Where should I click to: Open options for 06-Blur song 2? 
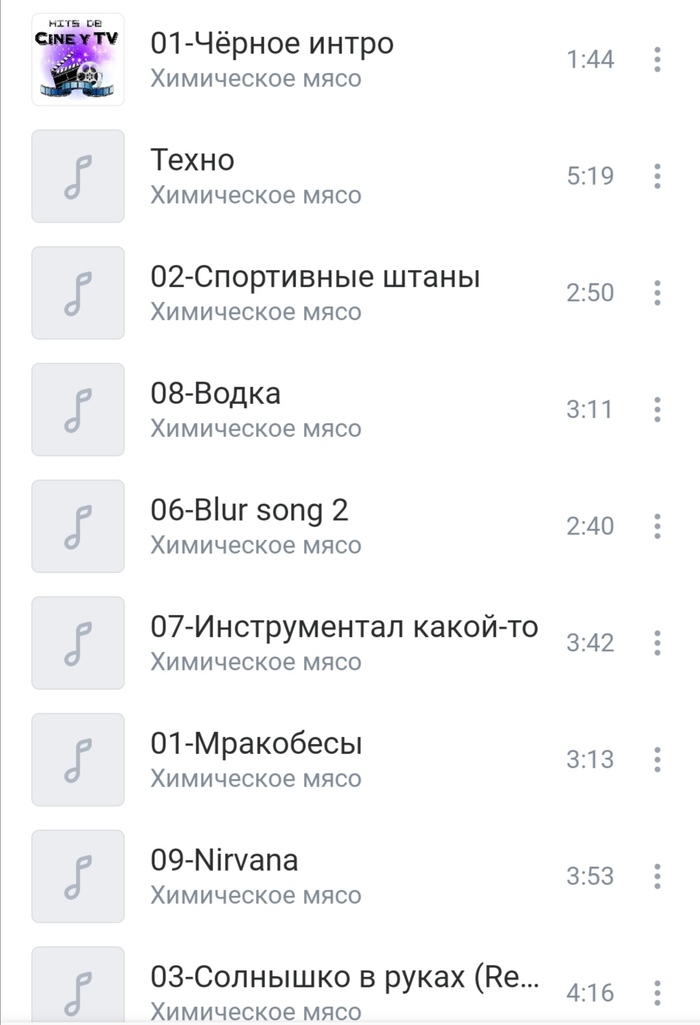pyautogui.click(x=657, y=526)
